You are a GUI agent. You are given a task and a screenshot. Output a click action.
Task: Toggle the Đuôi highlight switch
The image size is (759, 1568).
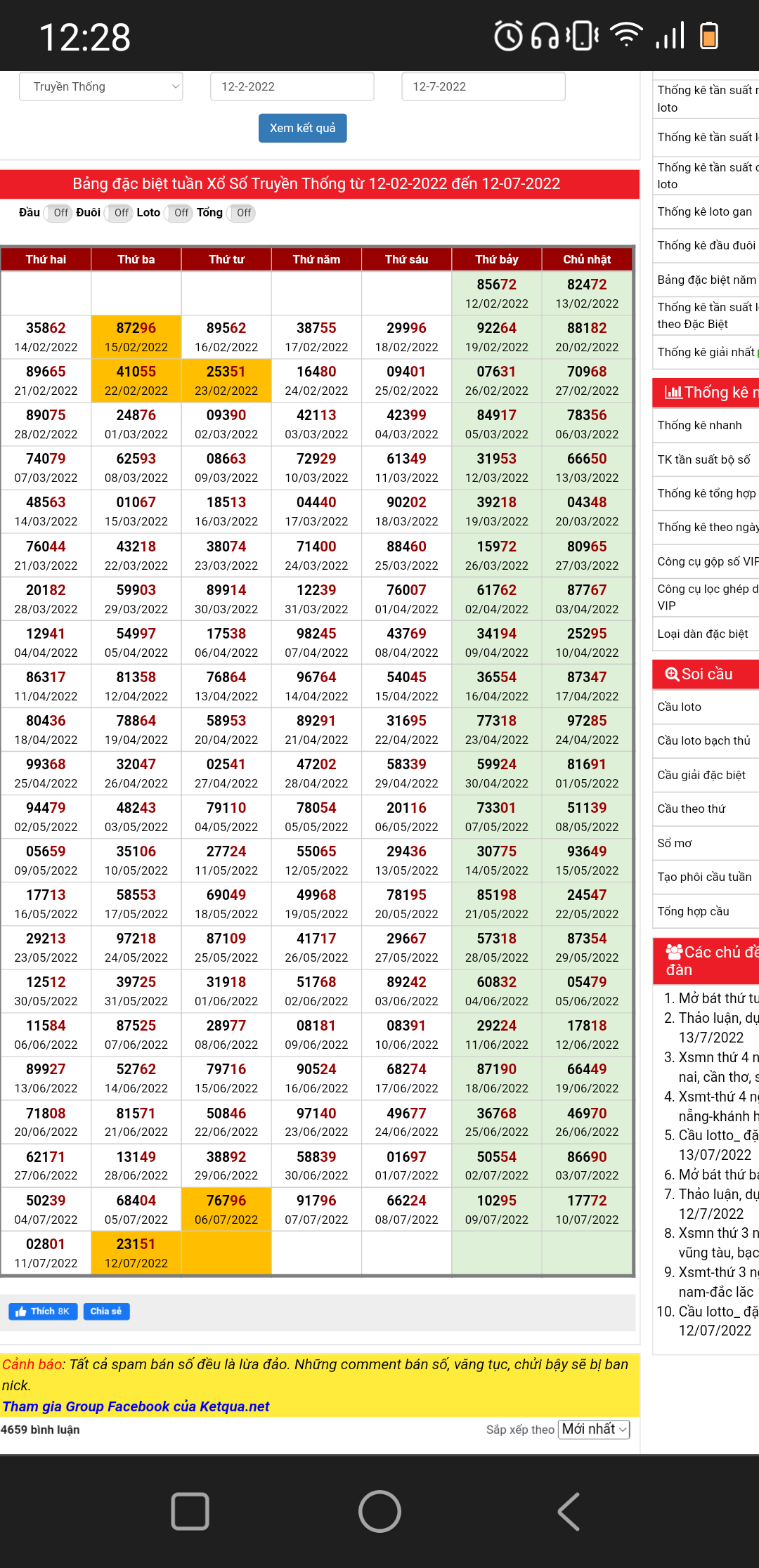(119, 213)
